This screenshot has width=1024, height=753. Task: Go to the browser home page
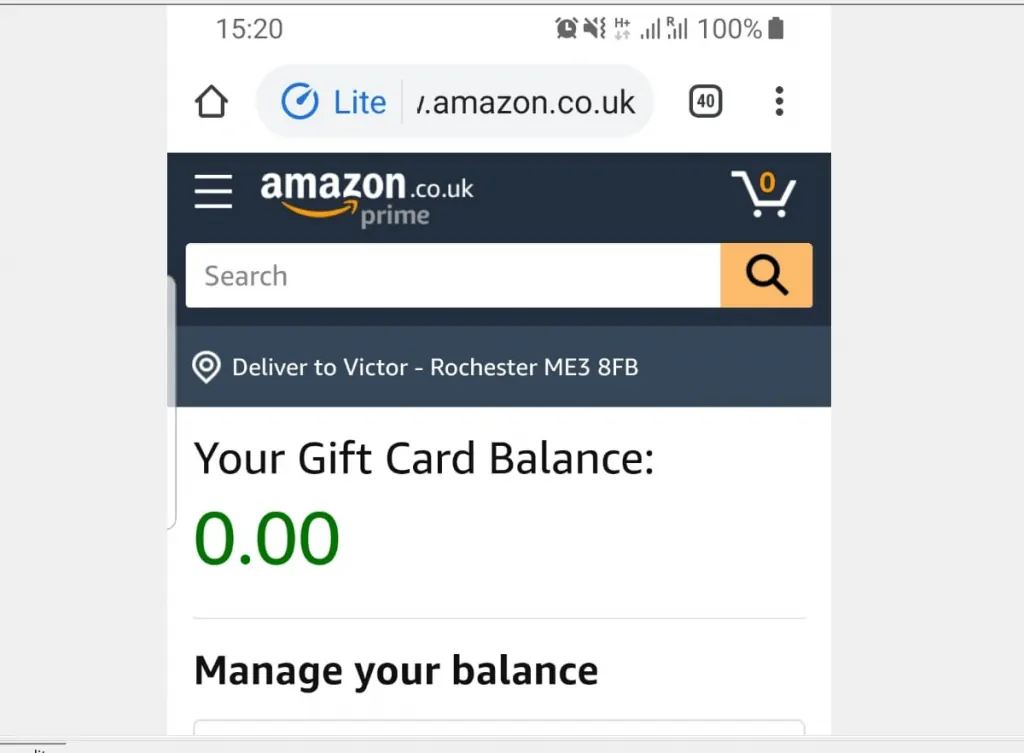pos(212,102)
